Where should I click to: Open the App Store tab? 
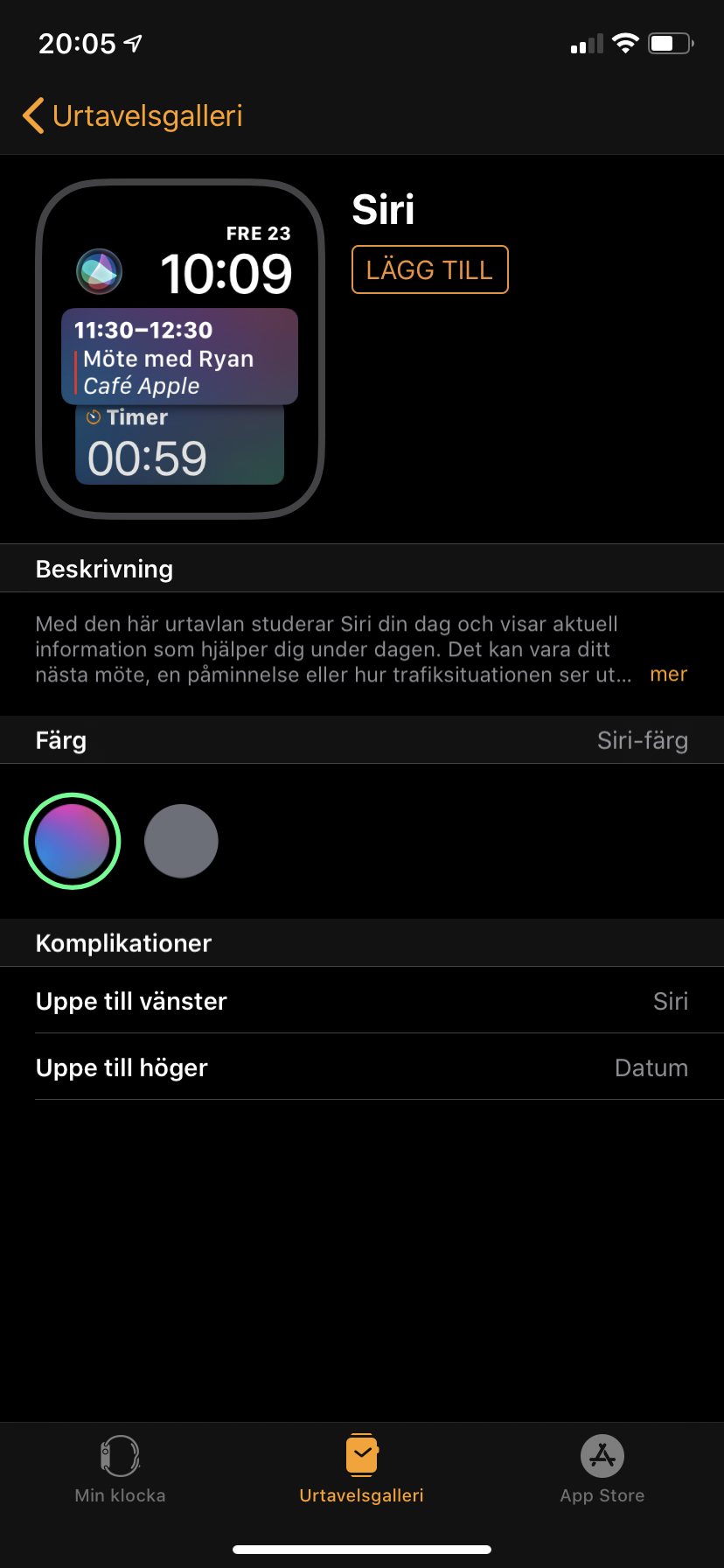602,1469
